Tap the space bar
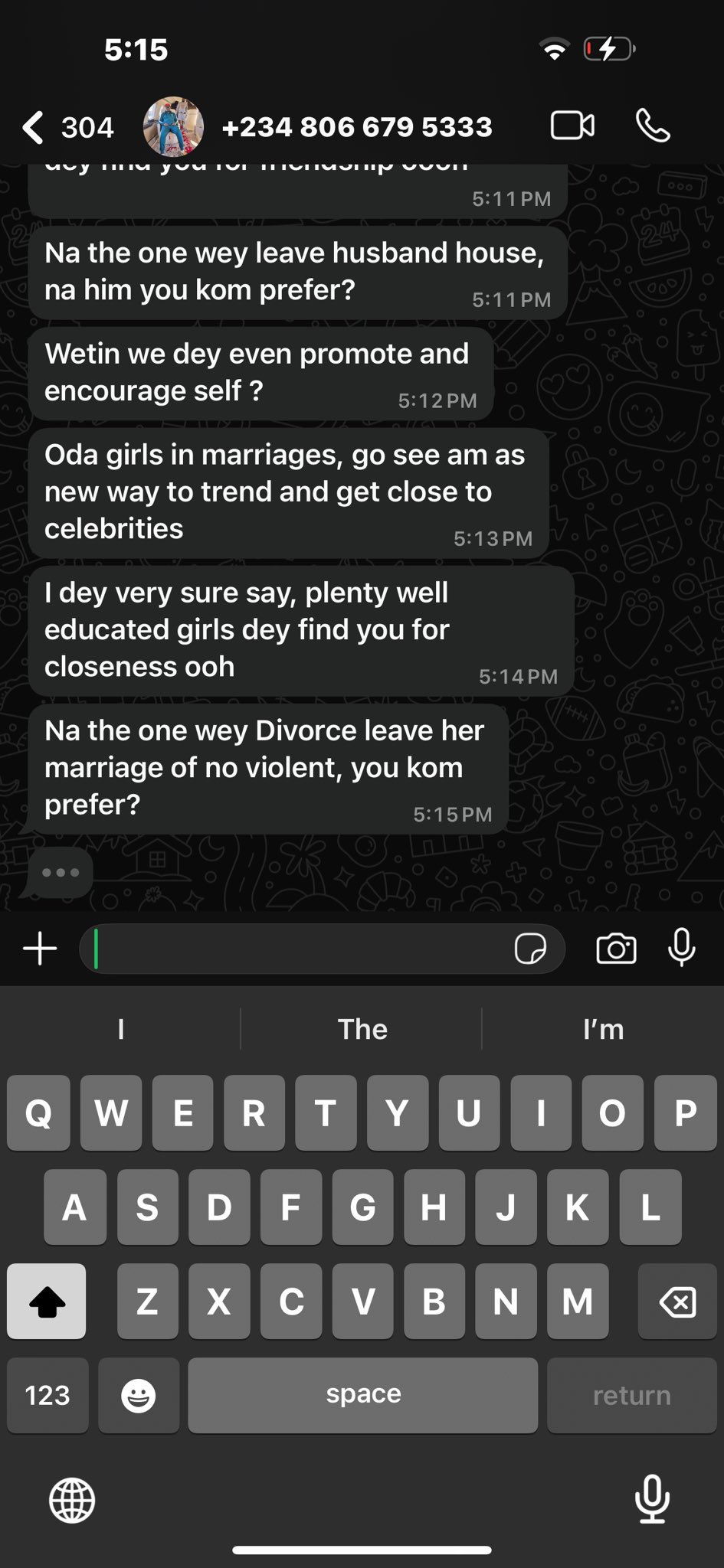This screenshot has height=1568, width=724. click(x=362, y=1395)
